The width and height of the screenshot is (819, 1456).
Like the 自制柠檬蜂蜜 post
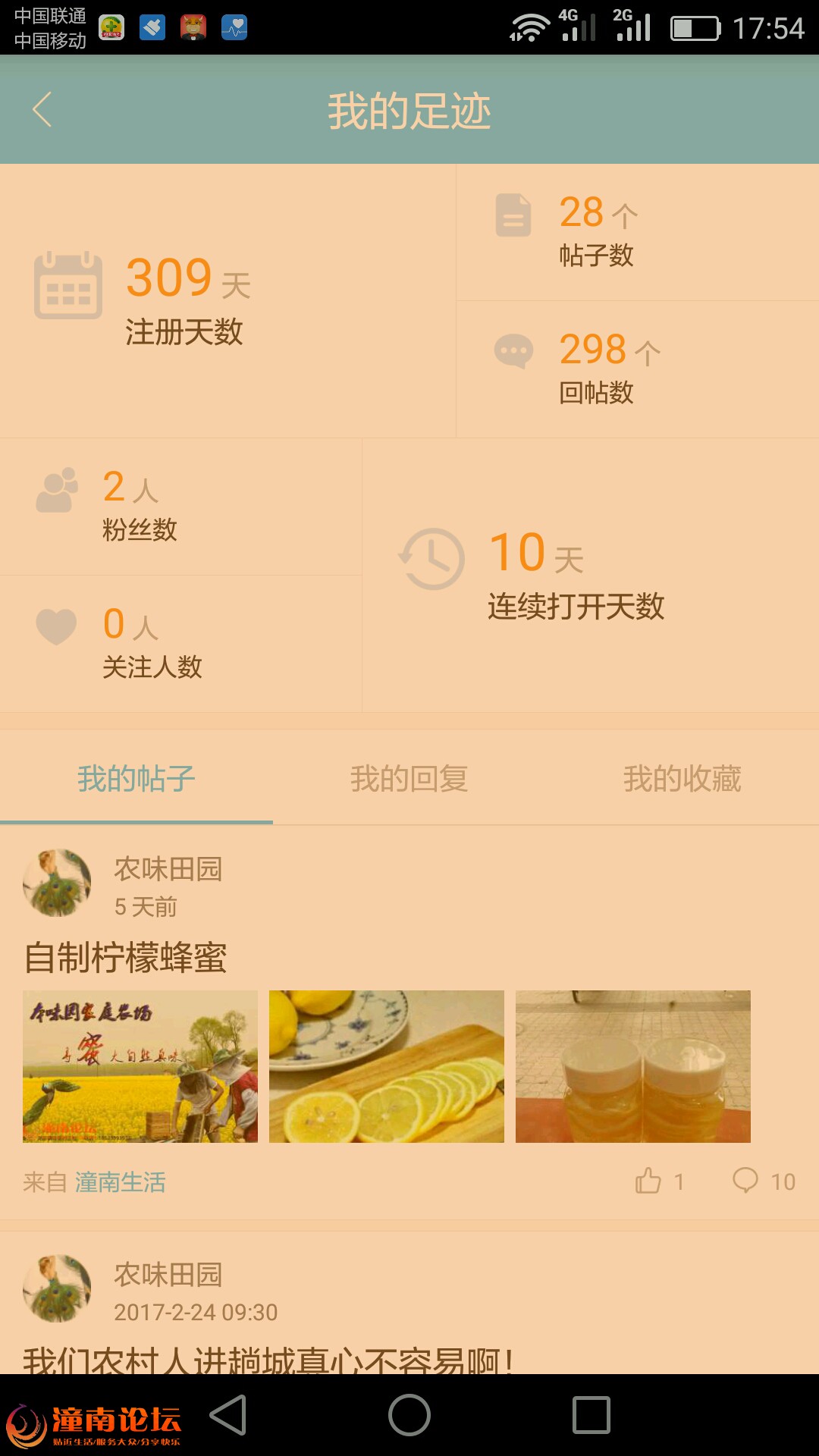(x=649, y=1181)
